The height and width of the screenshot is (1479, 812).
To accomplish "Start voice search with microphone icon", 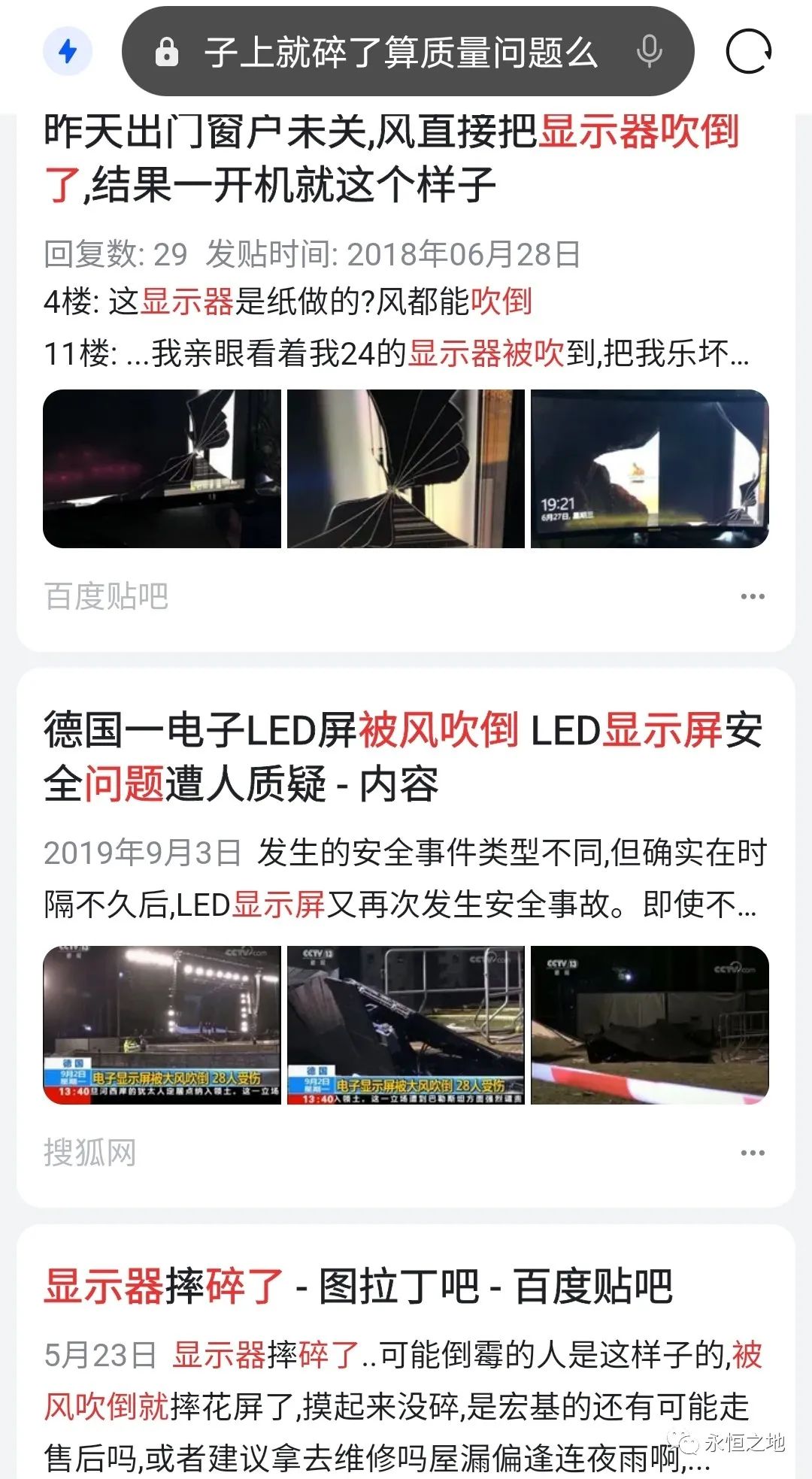I will point(649,52).
